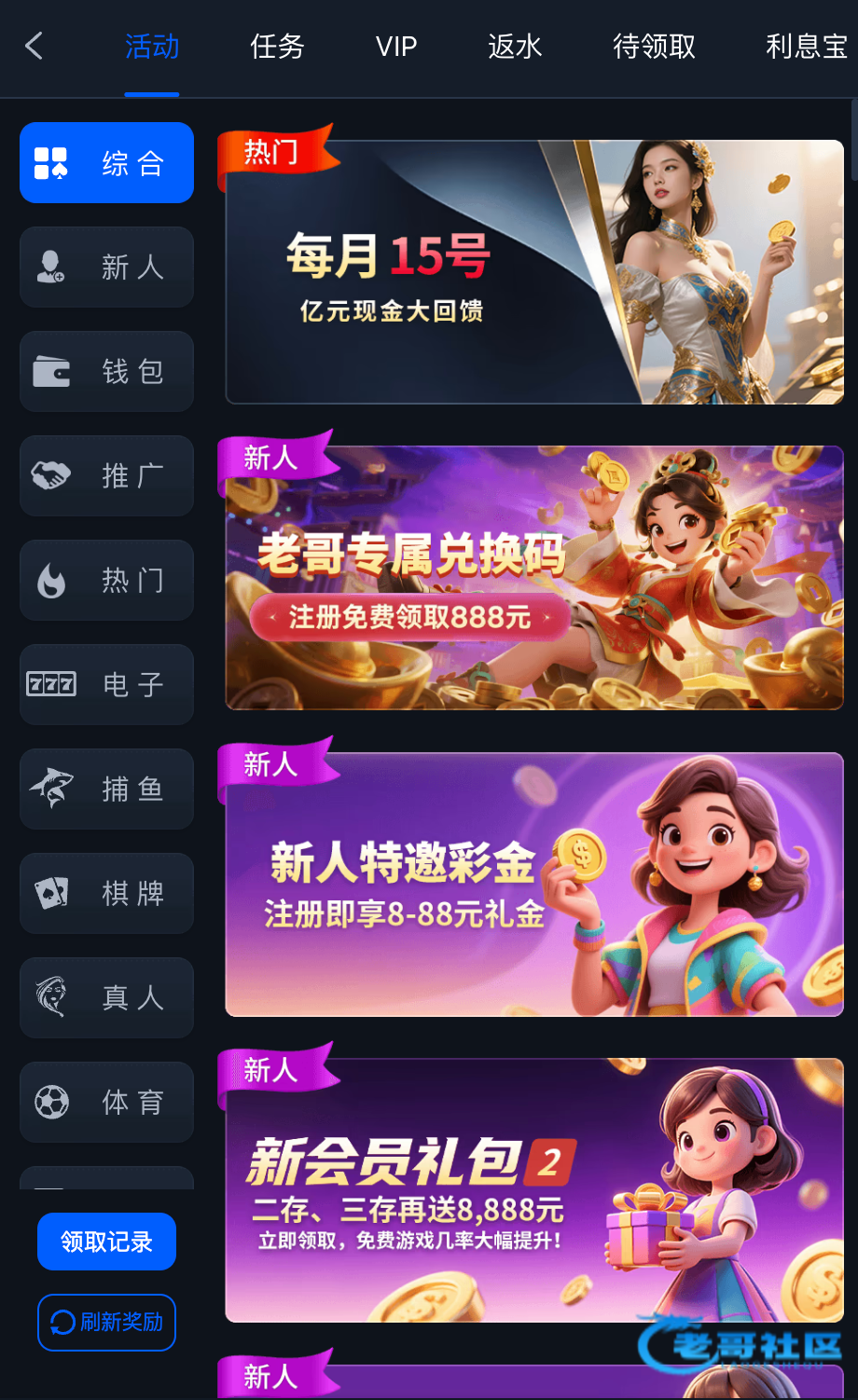858x1400 pixels.
Task: Open the 待领取 tab
Action: [x=654, y=46]
